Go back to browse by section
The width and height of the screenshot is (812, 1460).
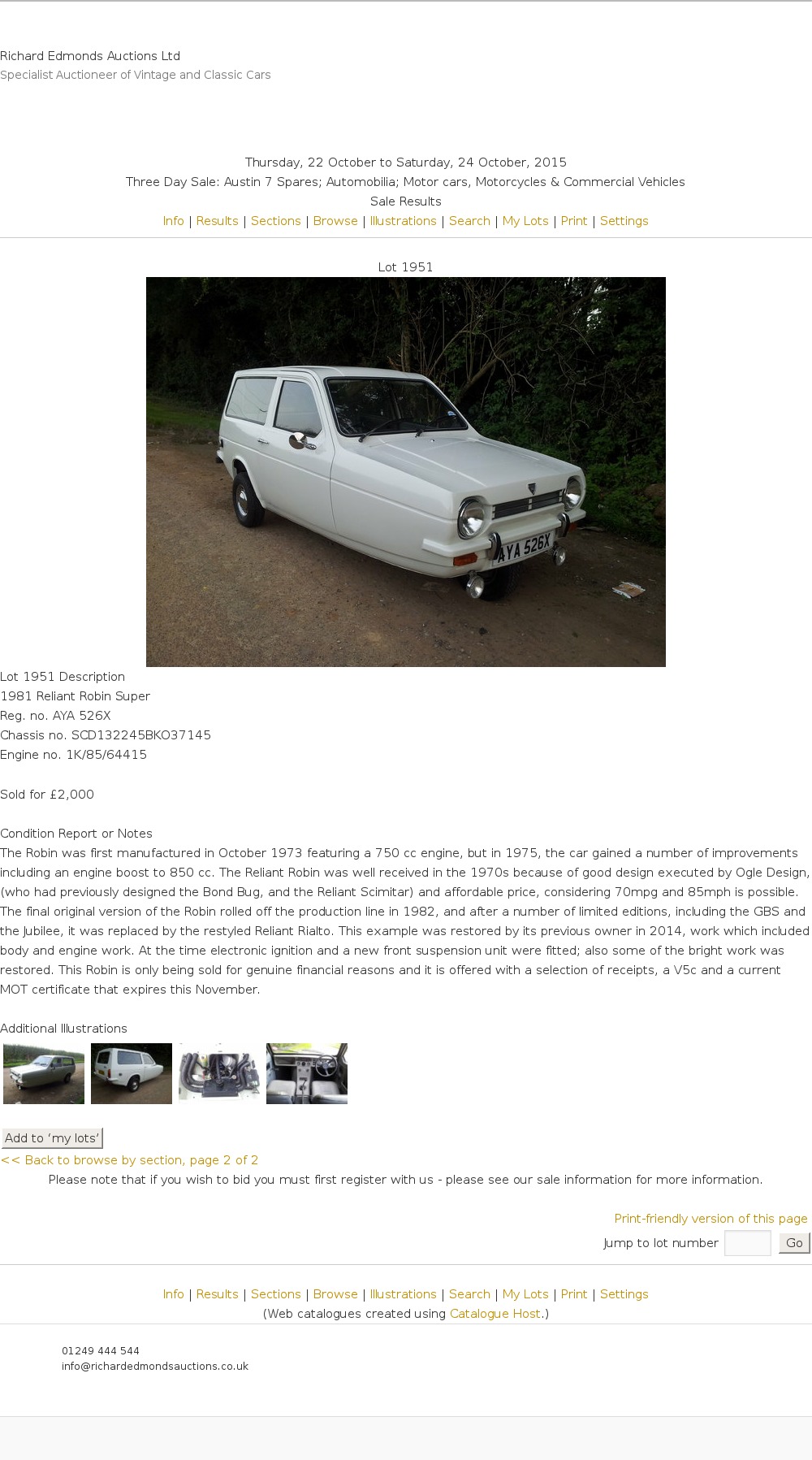click(x=130, y=1160)
